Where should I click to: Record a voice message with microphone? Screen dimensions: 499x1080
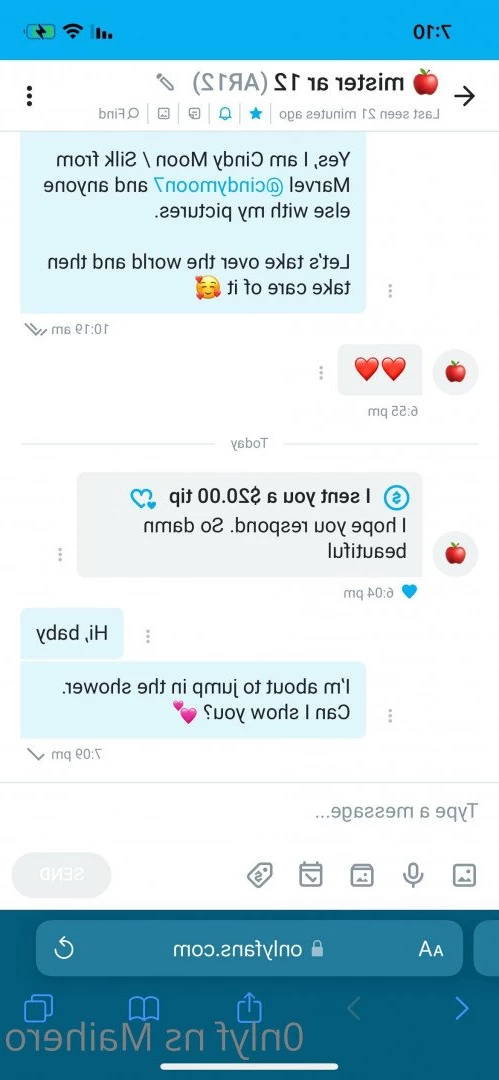tap(413, 875)
